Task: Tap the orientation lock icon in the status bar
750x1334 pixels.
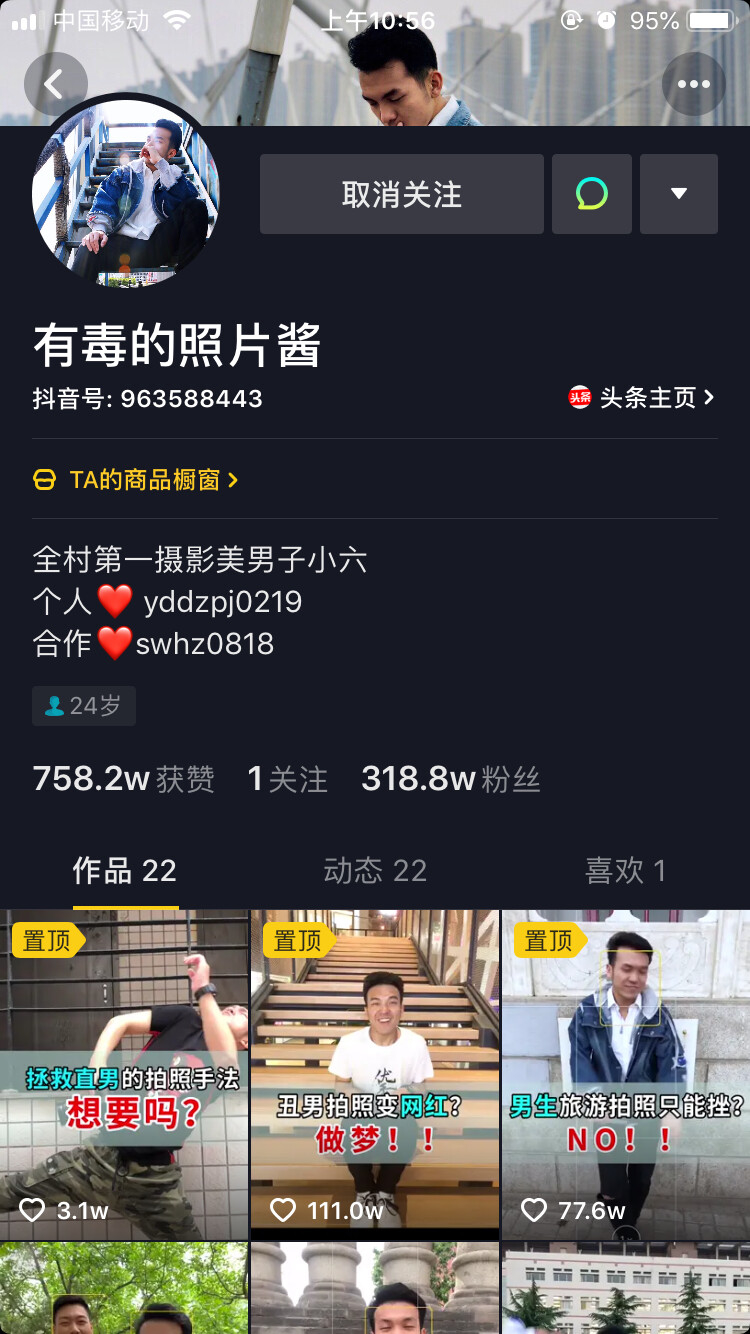Action: tap(570, 19)
